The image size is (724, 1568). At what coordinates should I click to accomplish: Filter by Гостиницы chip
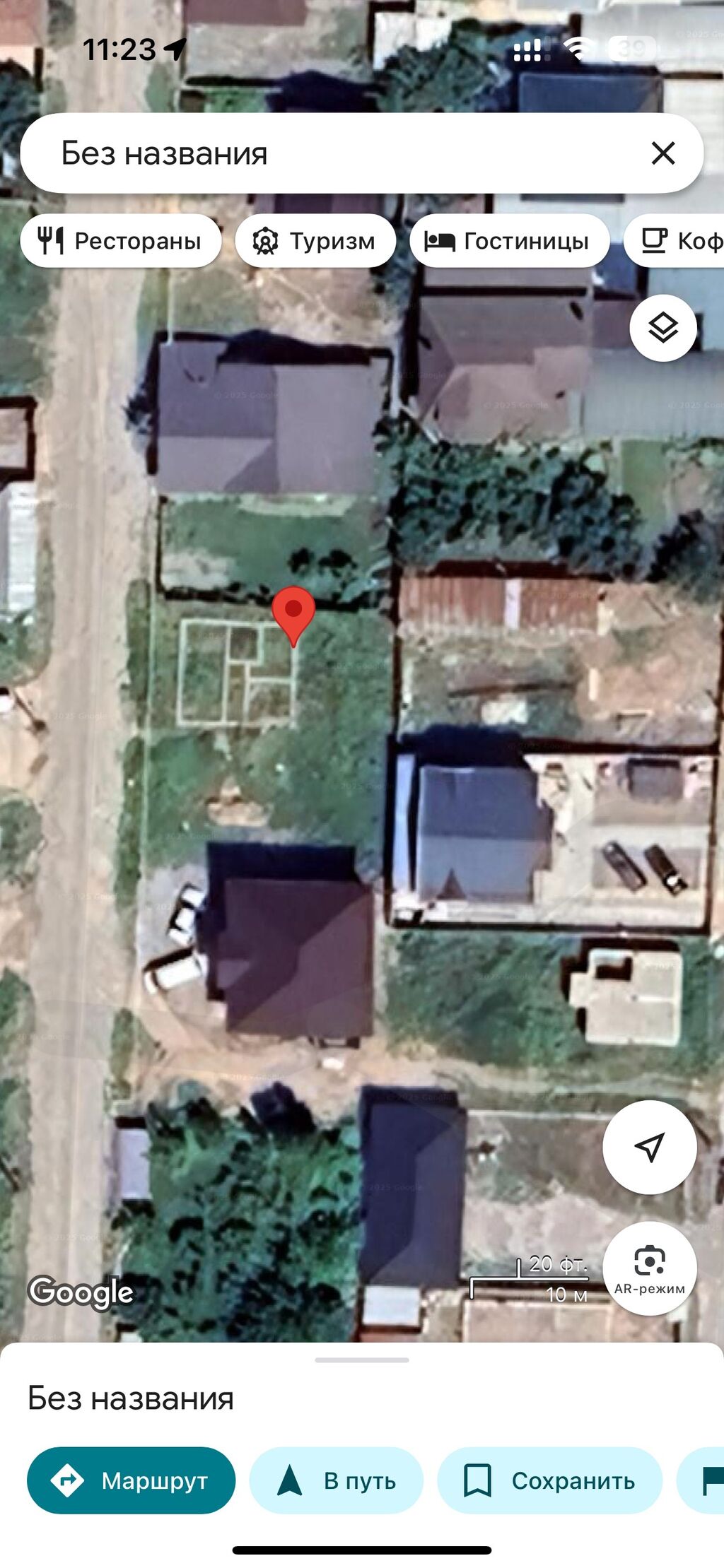coord(509,241)
